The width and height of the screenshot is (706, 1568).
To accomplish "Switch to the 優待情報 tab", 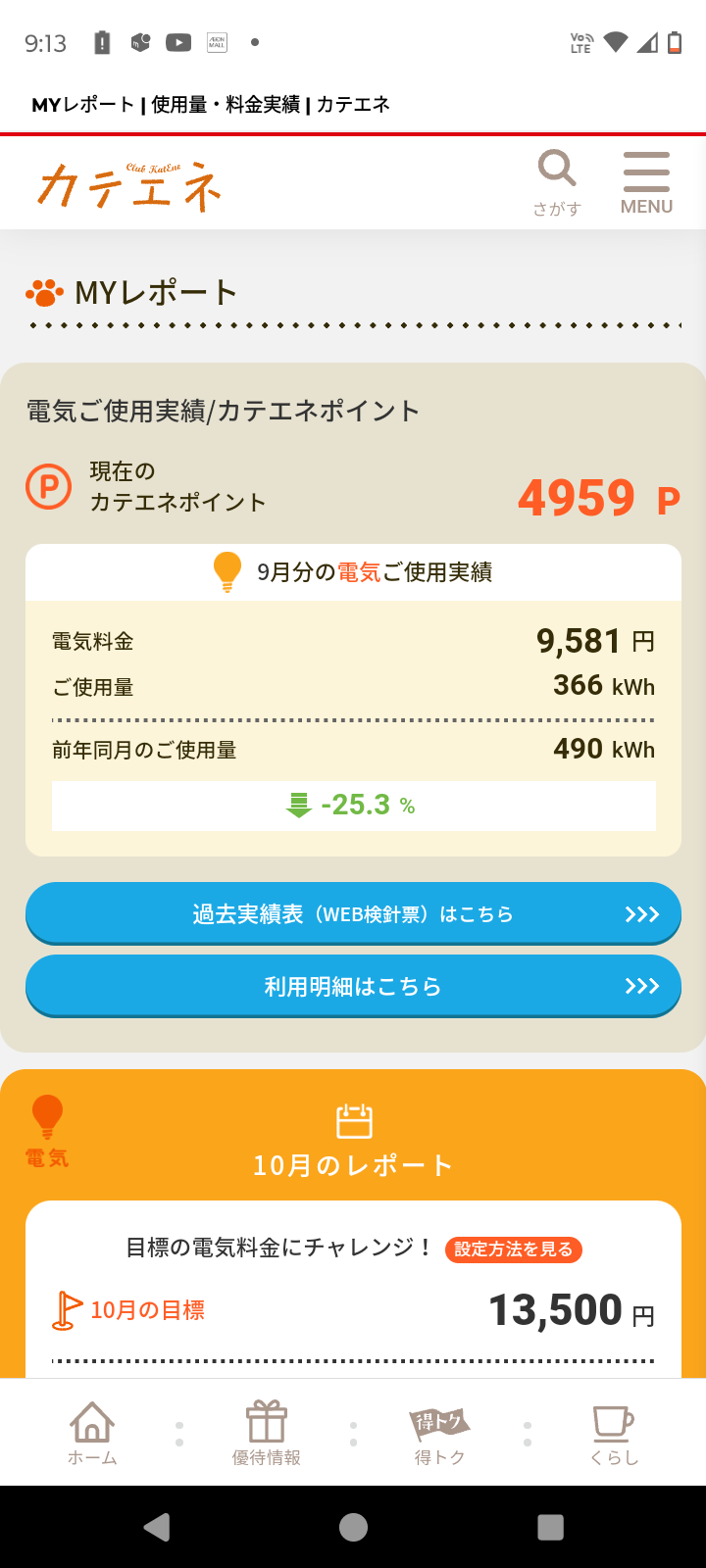I will (x=266, y=1433).
